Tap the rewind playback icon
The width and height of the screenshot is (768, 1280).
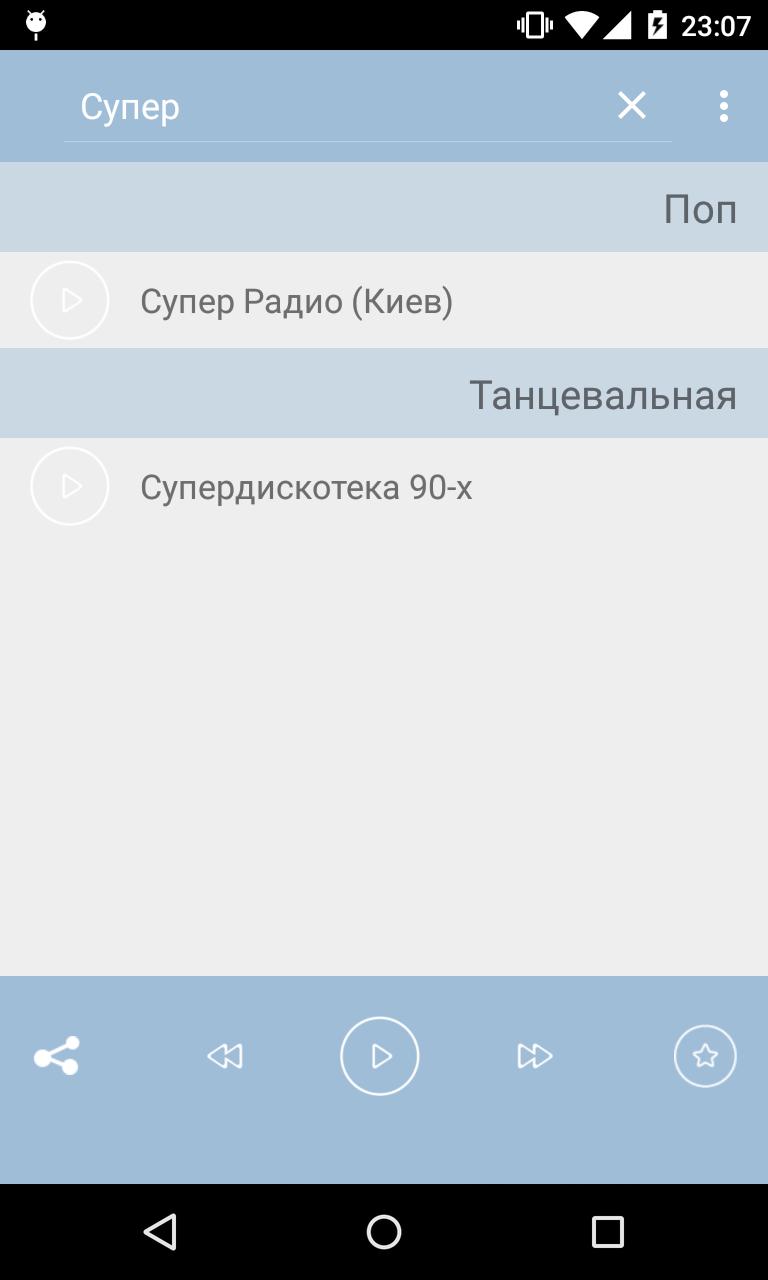(225, 1056)
